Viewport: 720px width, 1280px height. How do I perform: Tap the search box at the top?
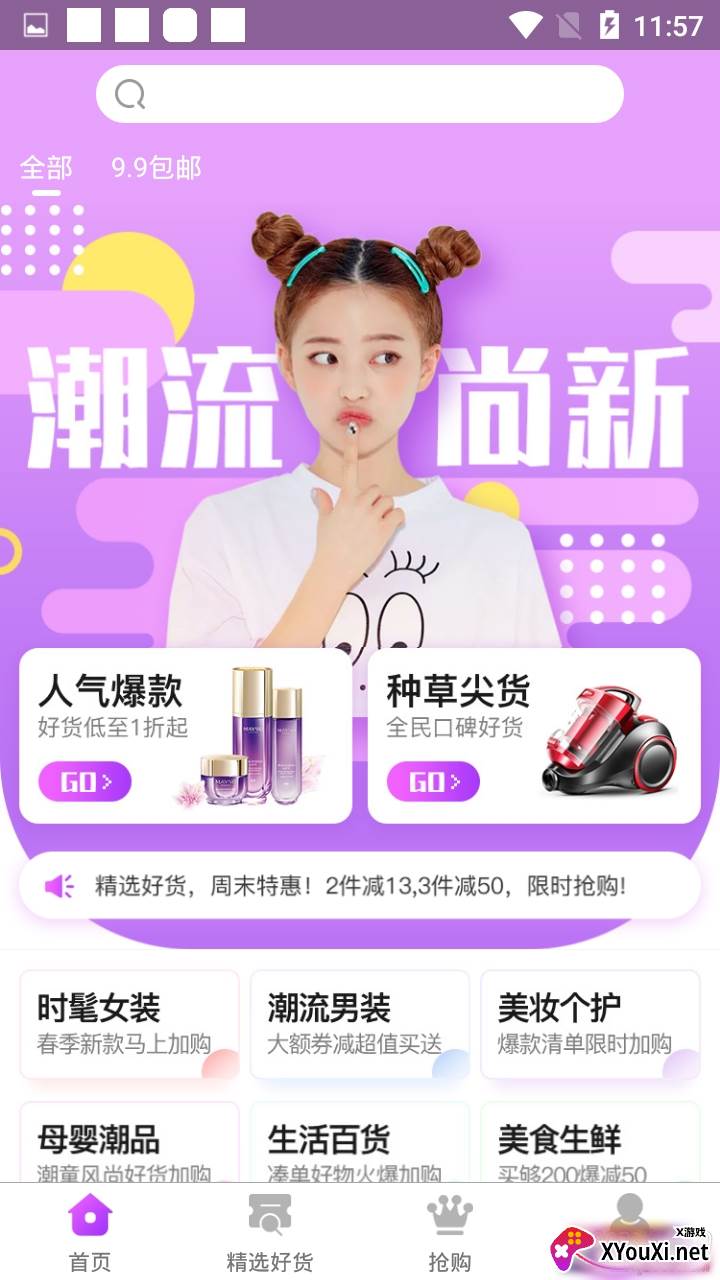pos(360,95)
